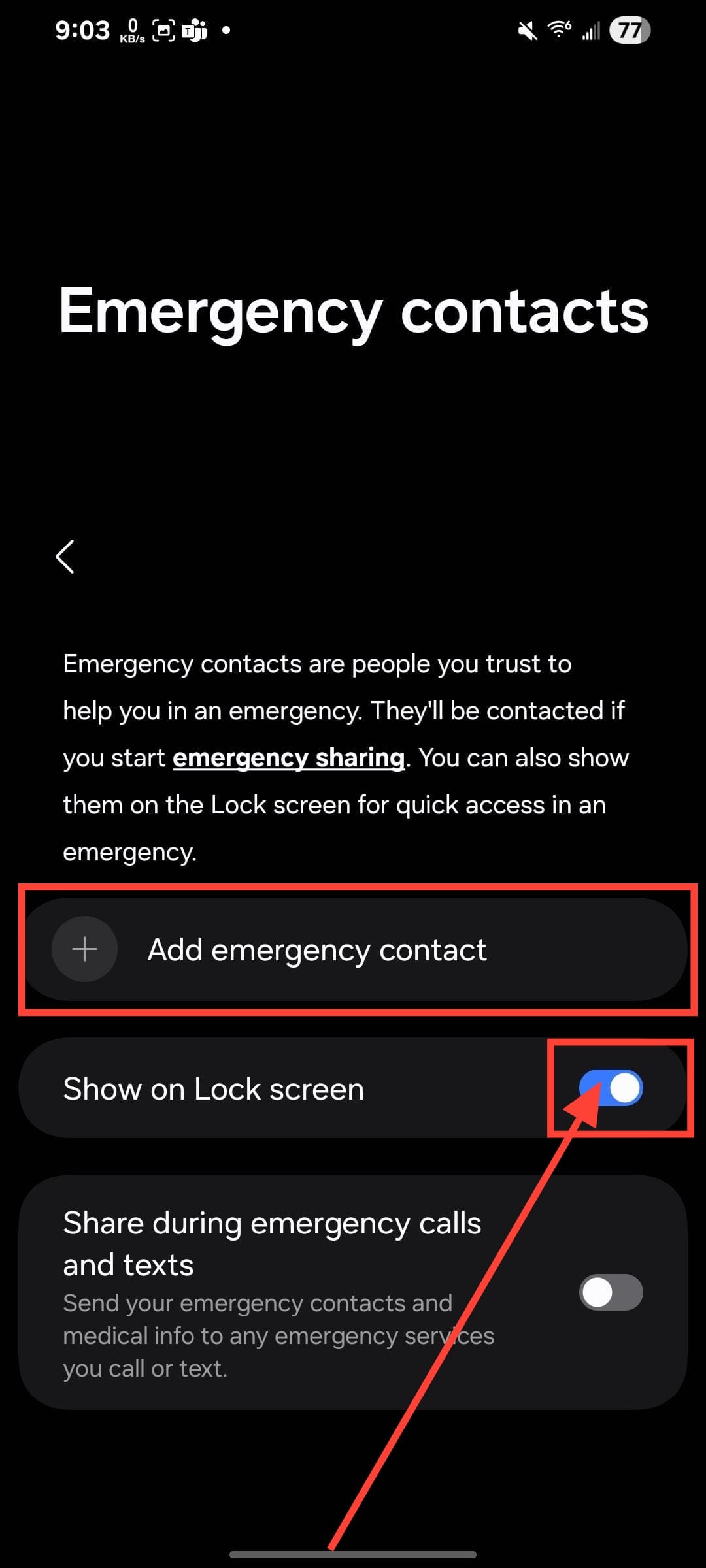Add an emergency contact

click(353, 949)
